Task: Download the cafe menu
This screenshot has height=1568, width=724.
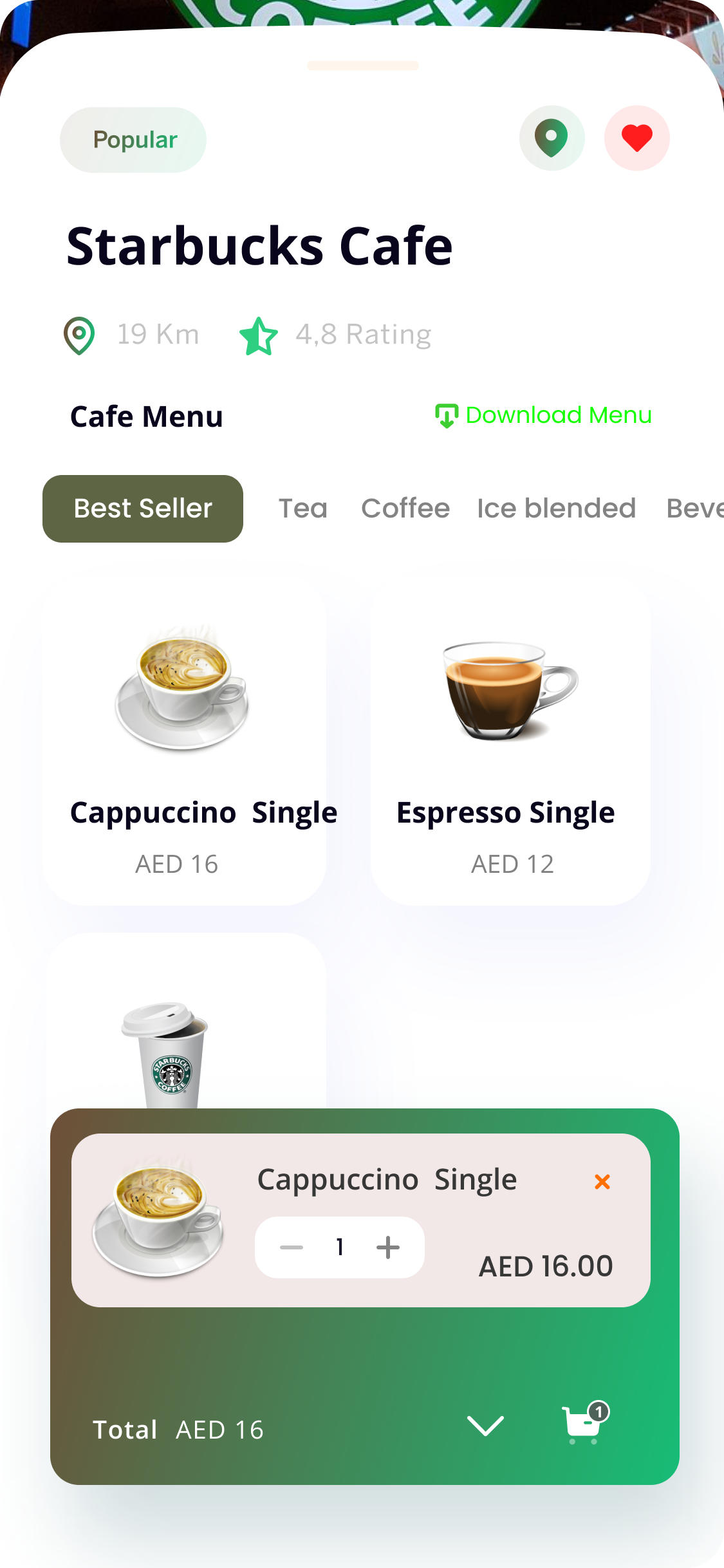Action: [544, 415]
